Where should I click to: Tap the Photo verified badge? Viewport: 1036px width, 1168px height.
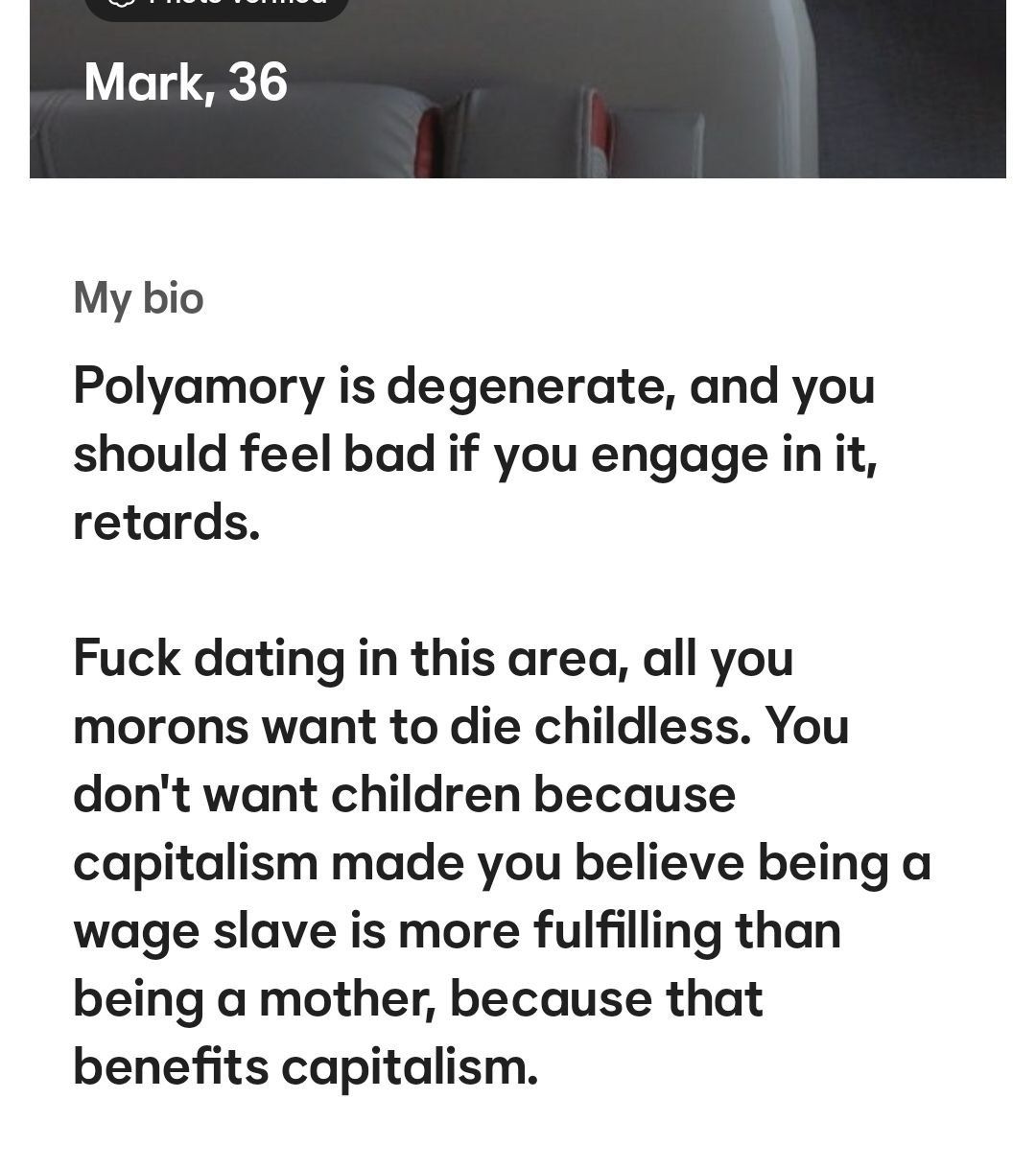coord(217,6)
